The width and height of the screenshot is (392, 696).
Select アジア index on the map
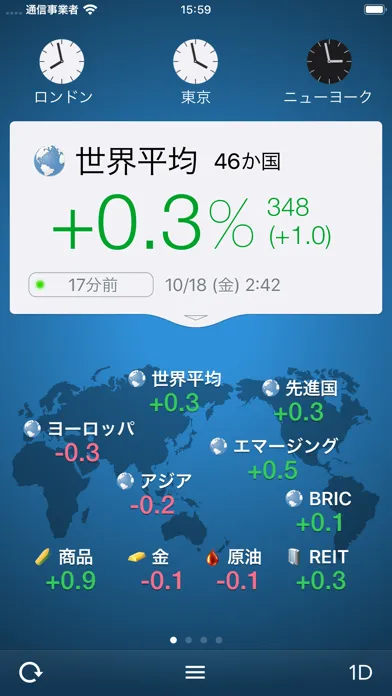point(154,493)
